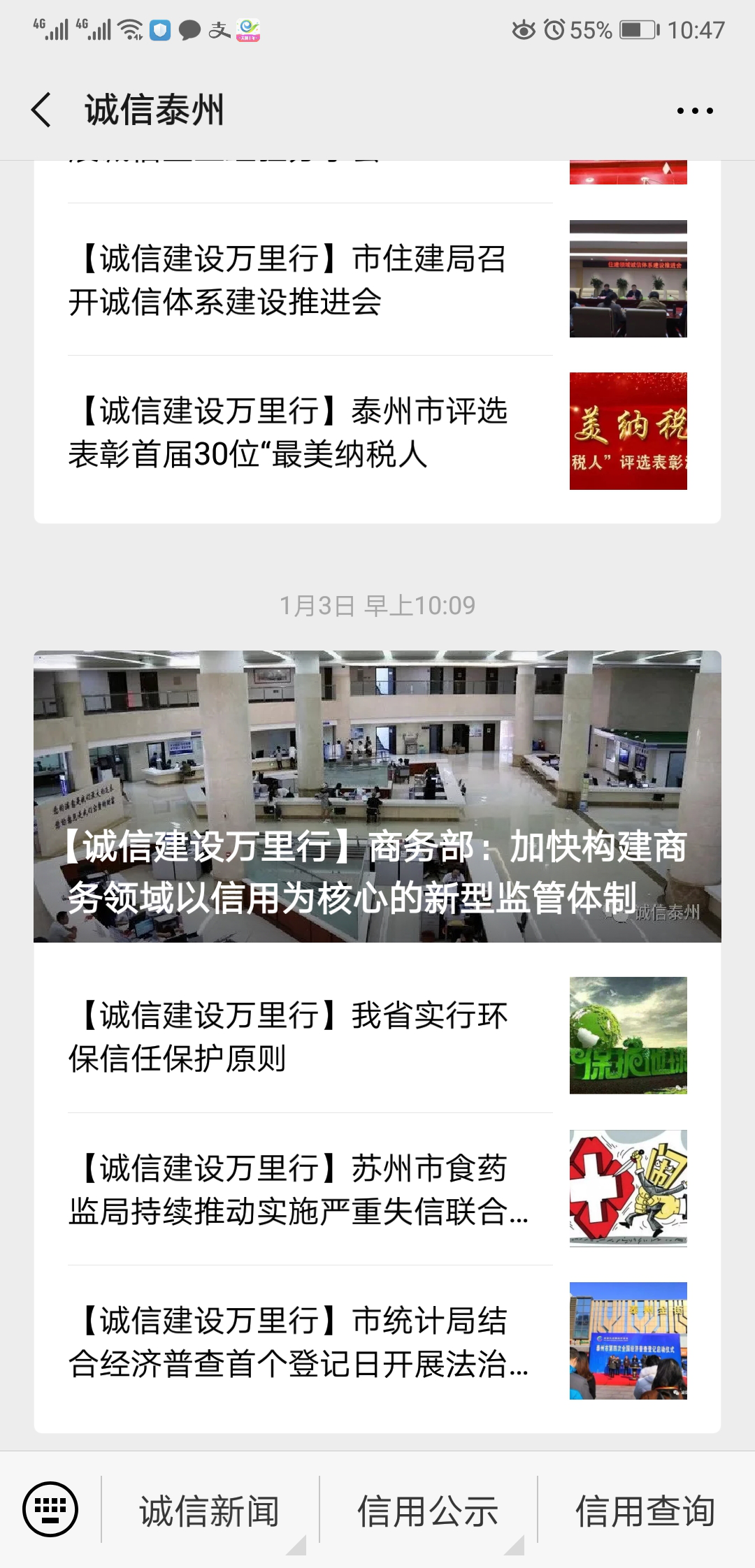Open the three-dot more options menu

click(695, 110)
